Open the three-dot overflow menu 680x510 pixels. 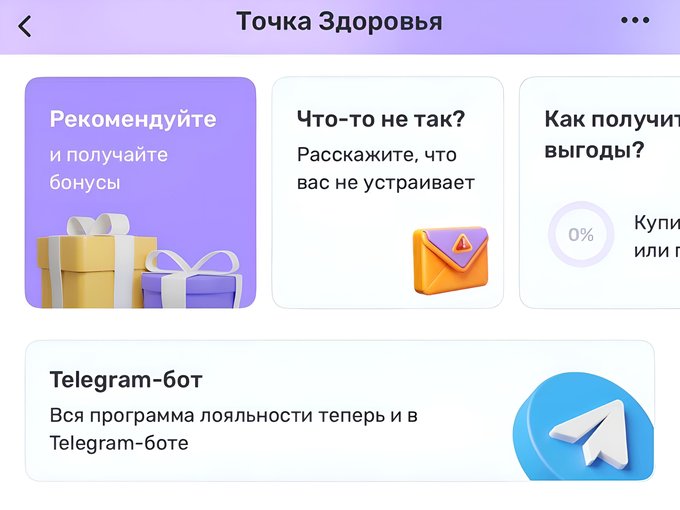click(635, 21)
